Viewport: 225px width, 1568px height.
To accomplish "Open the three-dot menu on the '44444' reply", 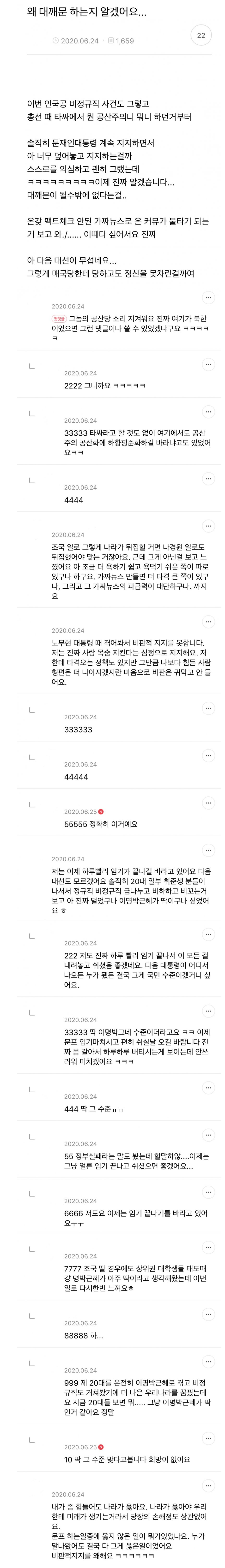I will [x=208, y=755].
